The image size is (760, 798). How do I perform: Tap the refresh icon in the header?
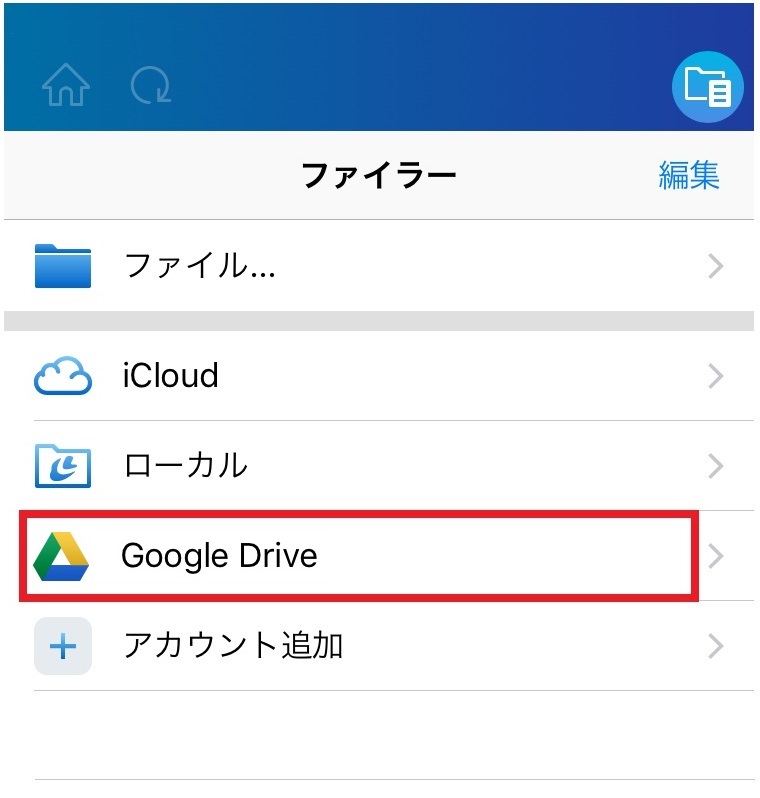tap(150, 87)
